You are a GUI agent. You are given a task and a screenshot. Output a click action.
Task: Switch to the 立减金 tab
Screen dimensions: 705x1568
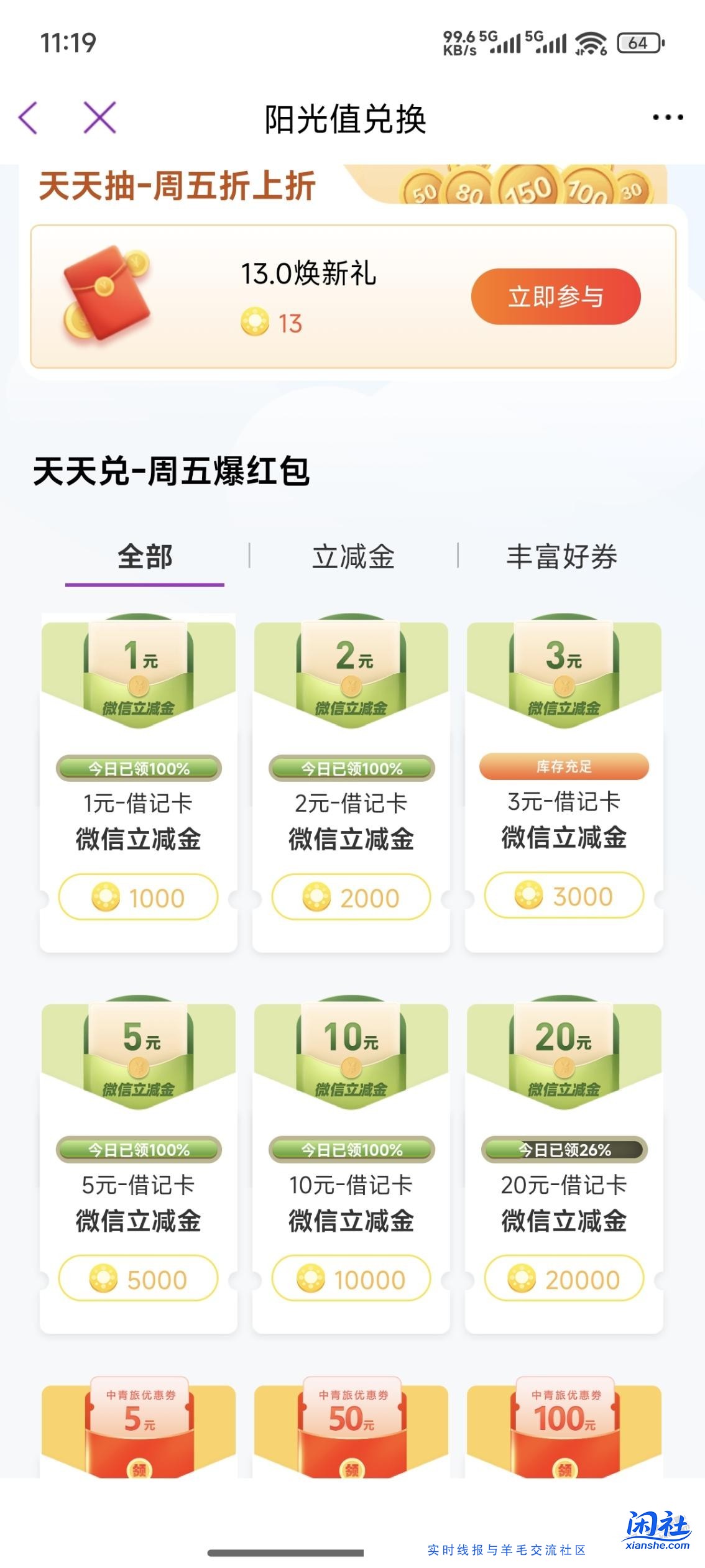tap(354, 558)
